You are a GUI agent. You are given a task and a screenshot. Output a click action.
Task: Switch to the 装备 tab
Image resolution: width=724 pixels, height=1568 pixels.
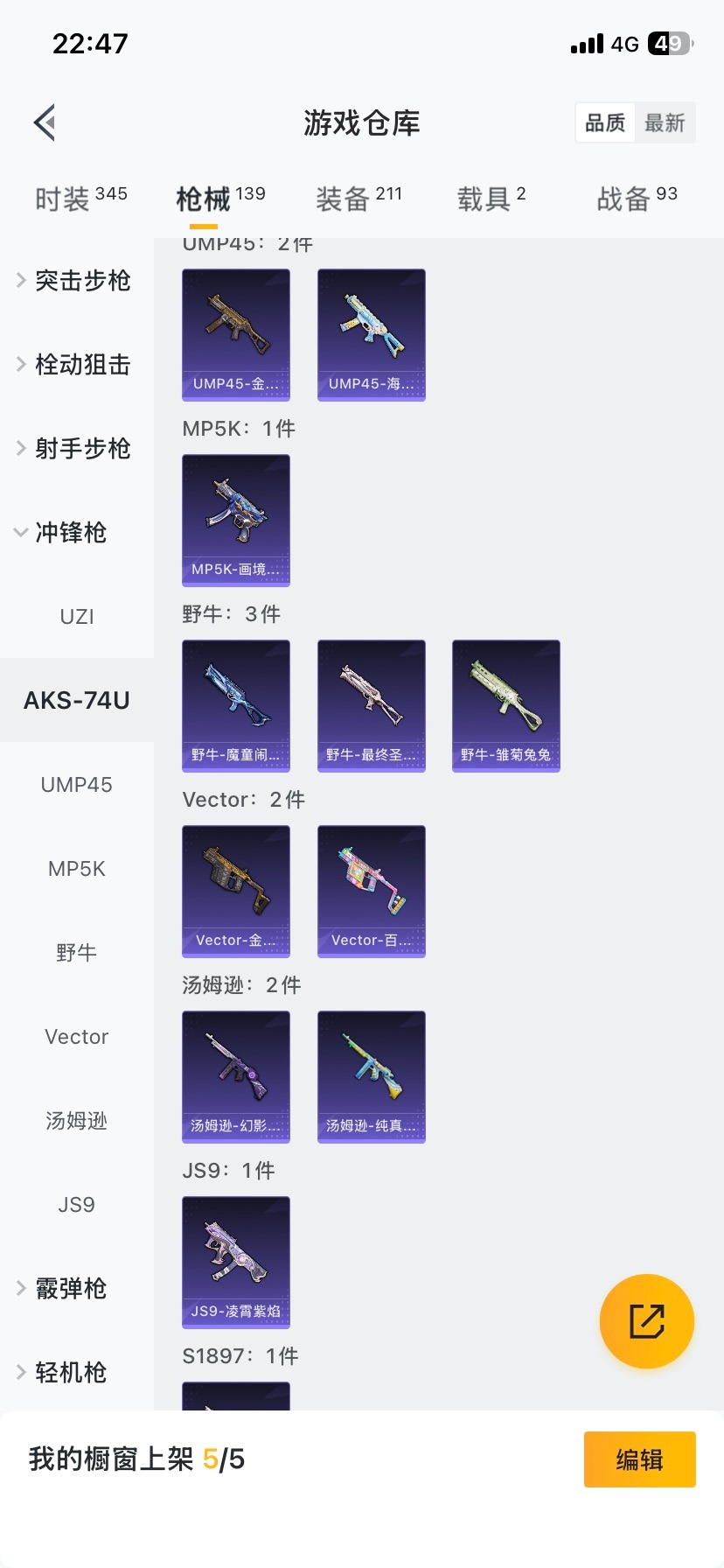(359, 199)
